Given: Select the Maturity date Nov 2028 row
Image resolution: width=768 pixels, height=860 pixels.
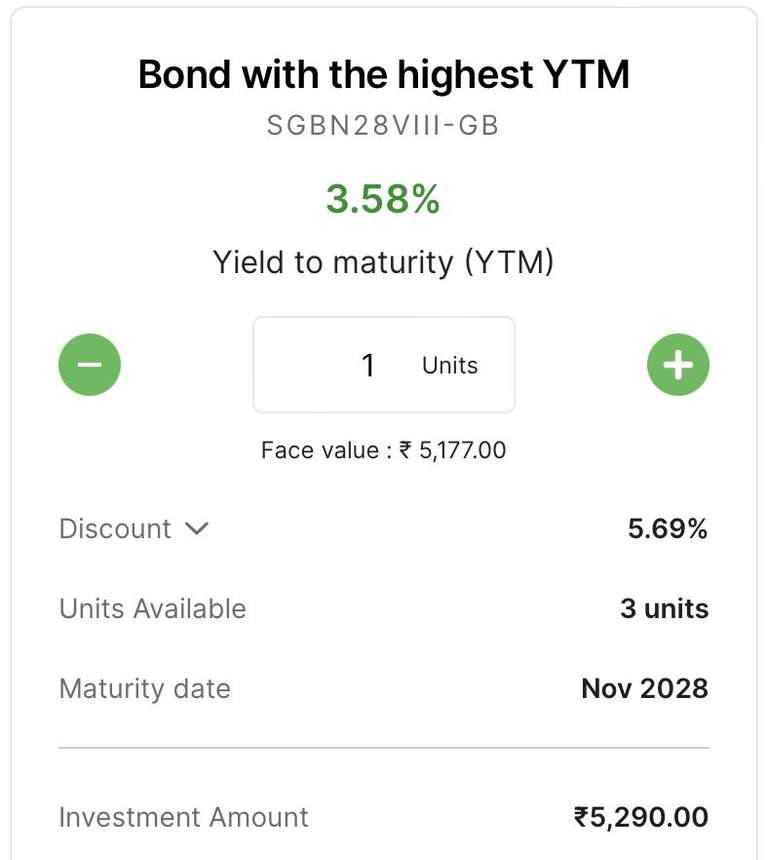Looking at the screenshot, I should point(384,688).
